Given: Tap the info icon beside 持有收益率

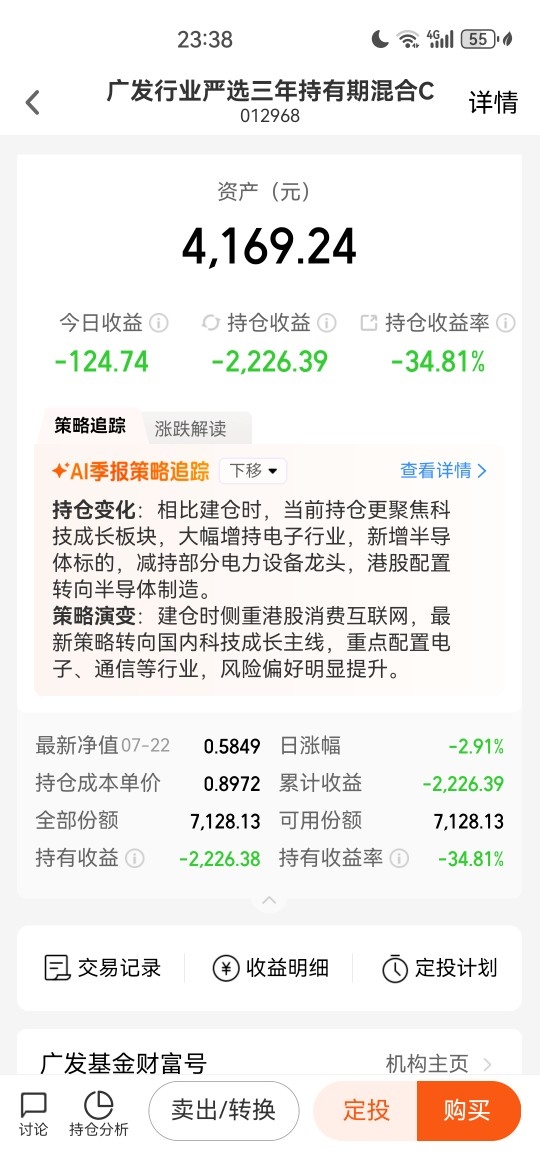Looking at the screenshot, I should coord(399,859).
